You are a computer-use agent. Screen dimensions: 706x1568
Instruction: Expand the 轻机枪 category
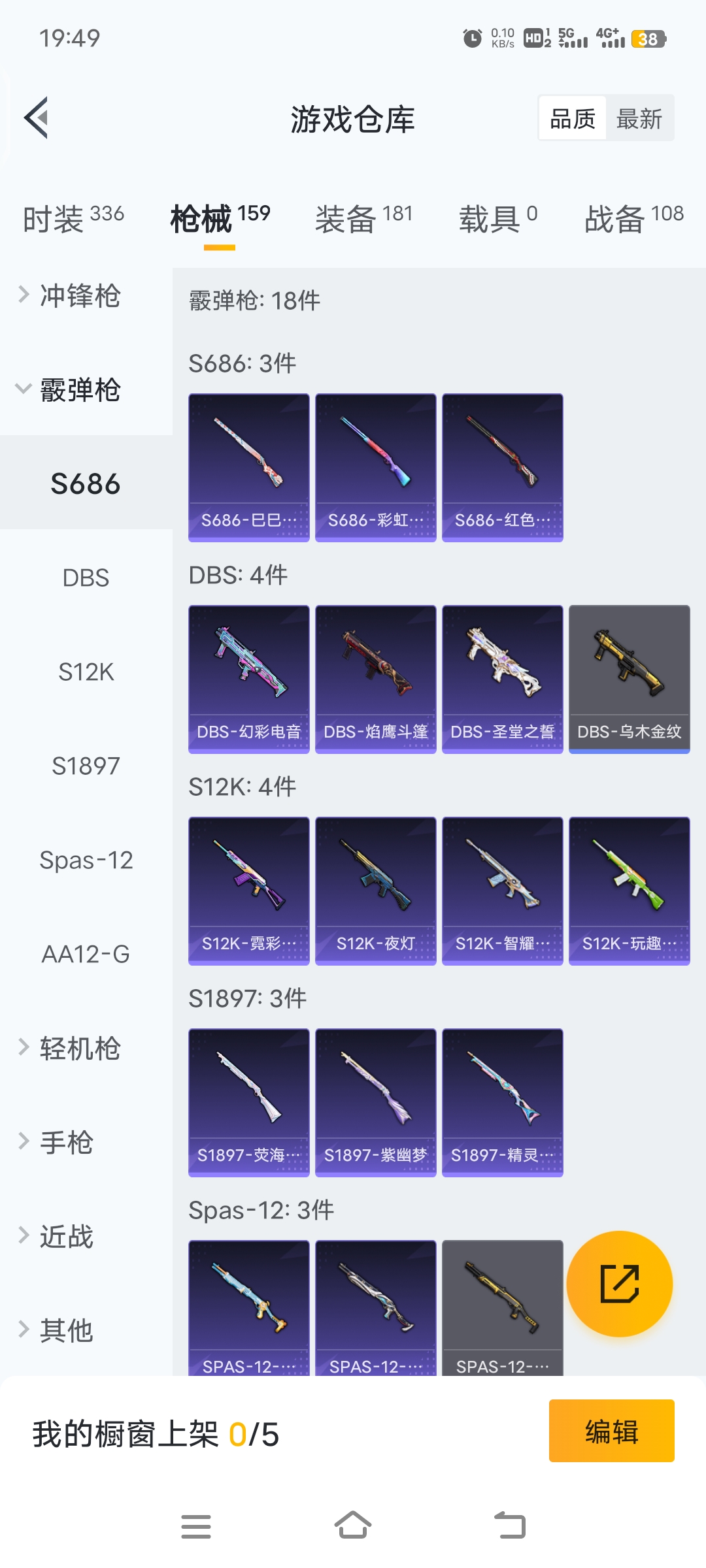(80, 1049)
